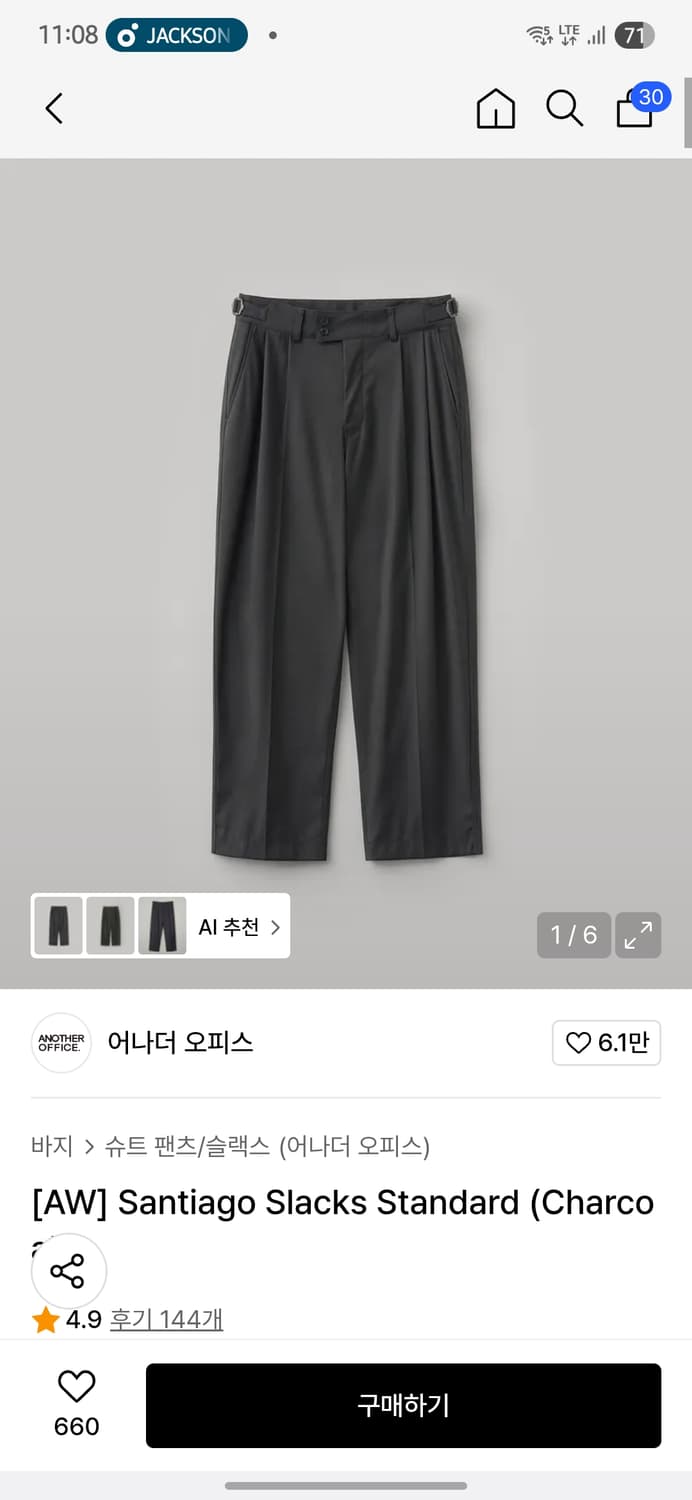Image resolution: width=692 pixels, height=1500 pixels.
Task: Expand the product image to fullscreen
Action: [638, 935]
